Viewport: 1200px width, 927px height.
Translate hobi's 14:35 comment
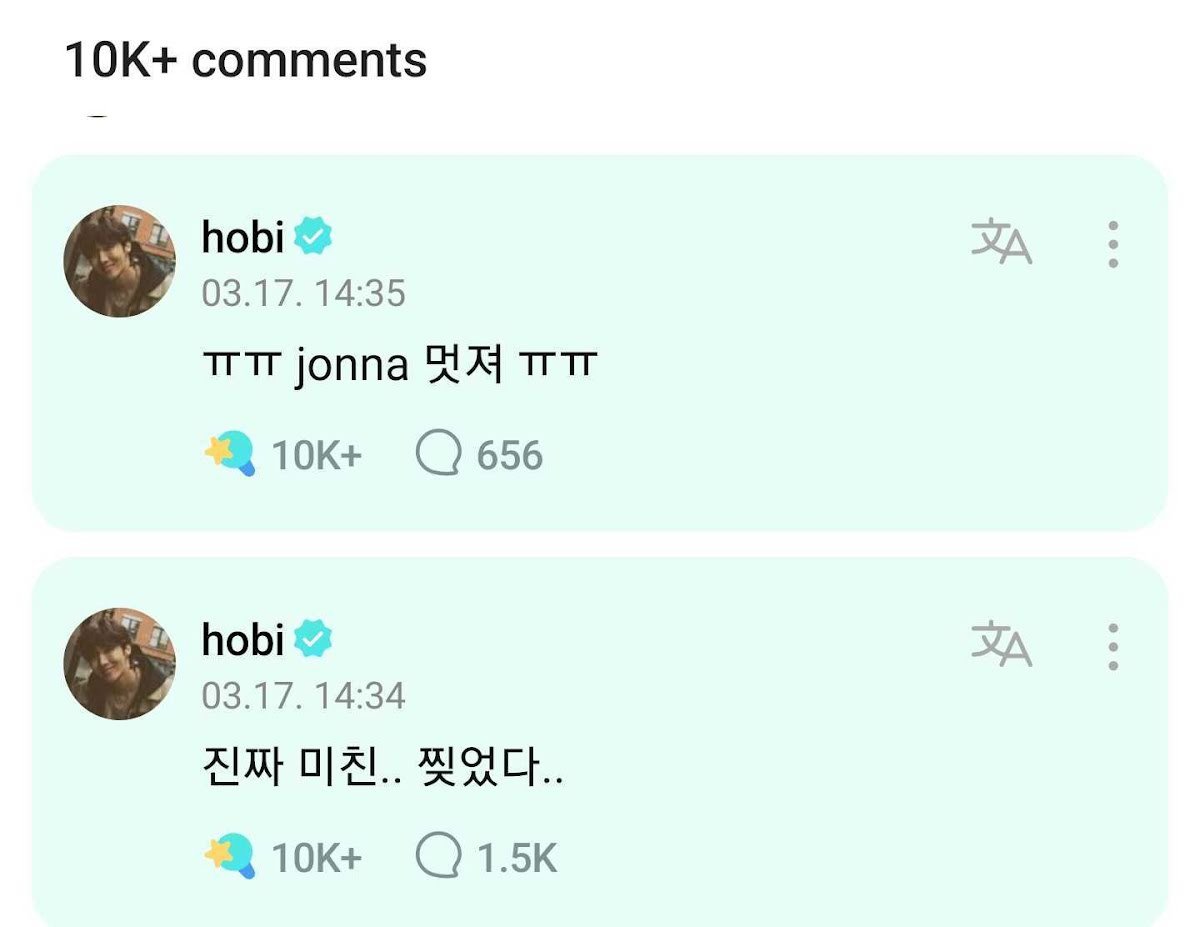1001,243
